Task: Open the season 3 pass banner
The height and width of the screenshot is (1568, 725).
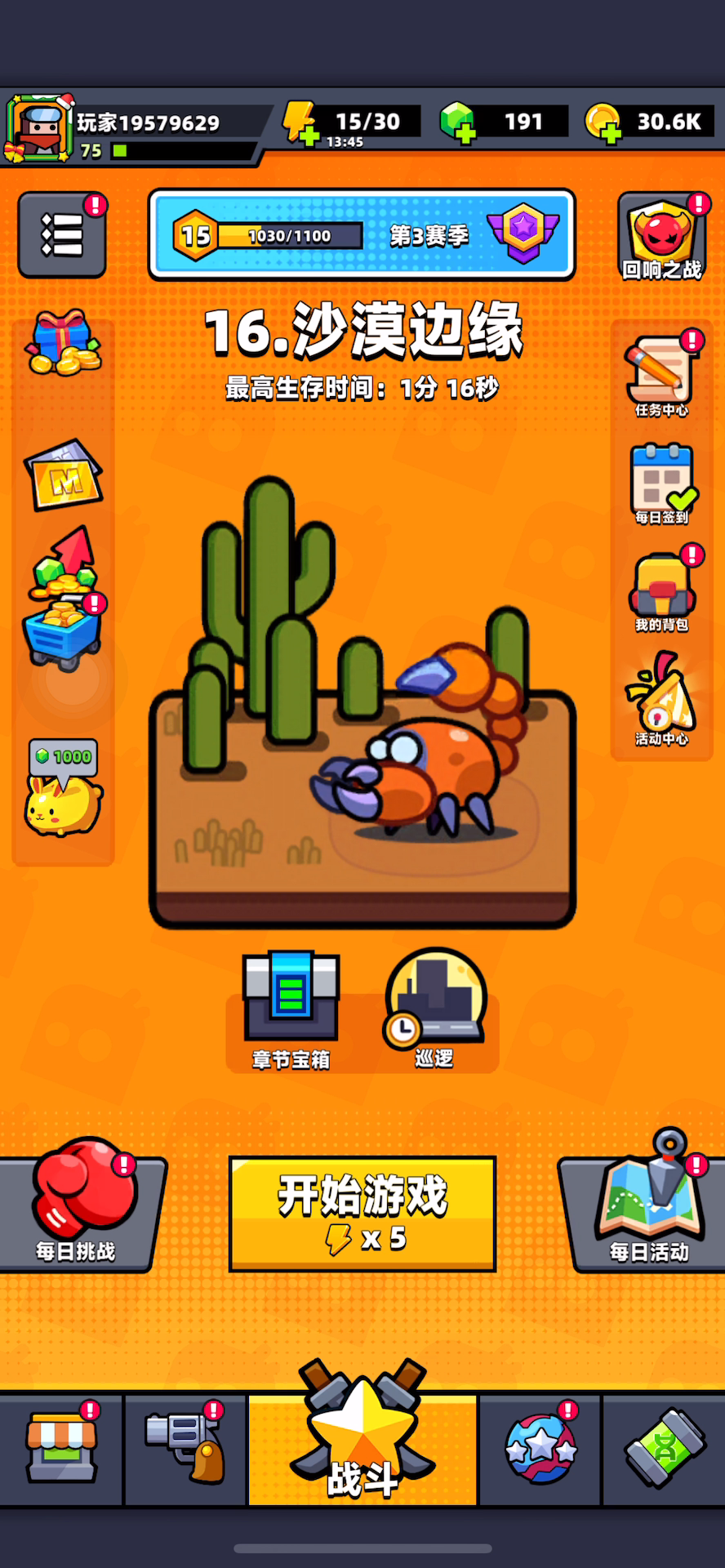Action: 362,235
